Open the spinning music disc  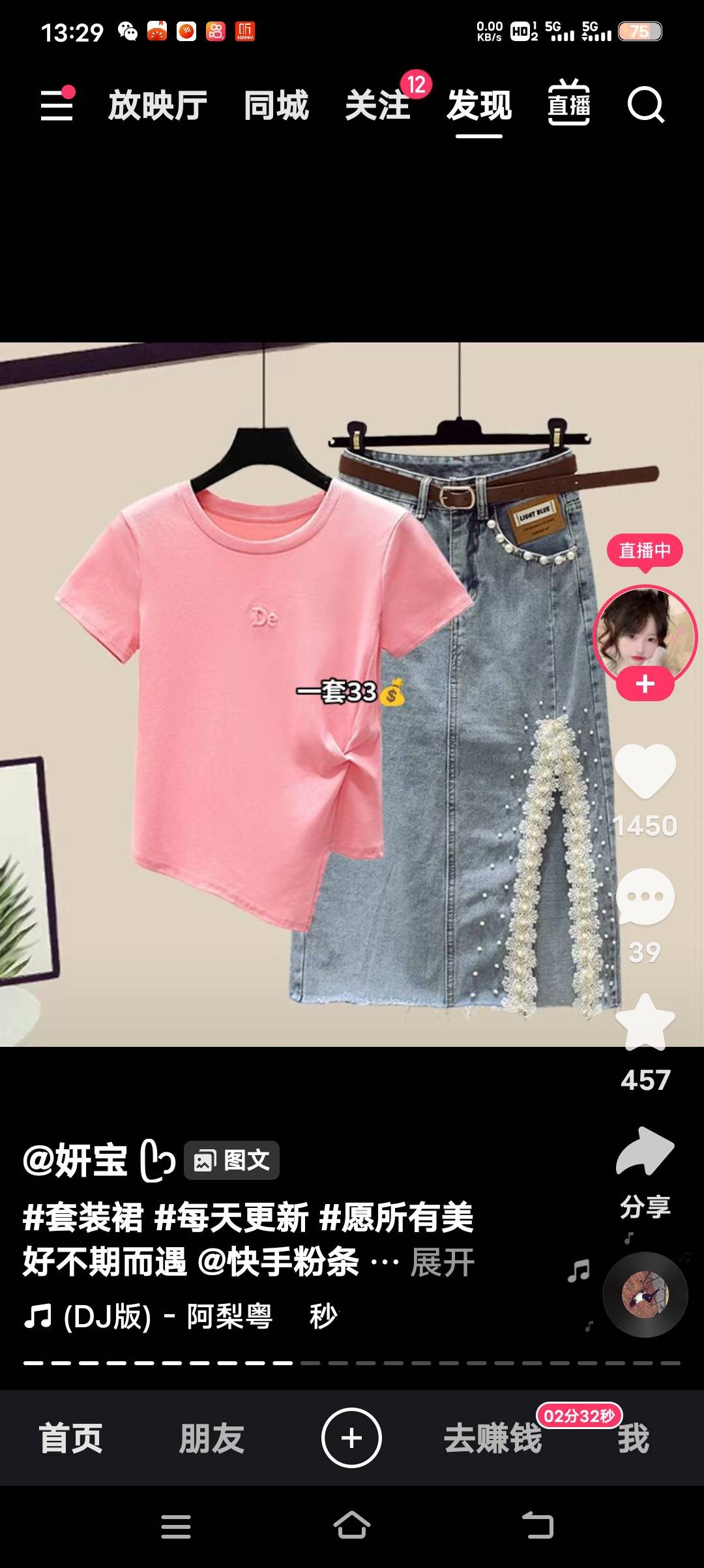pos(645,1295)
